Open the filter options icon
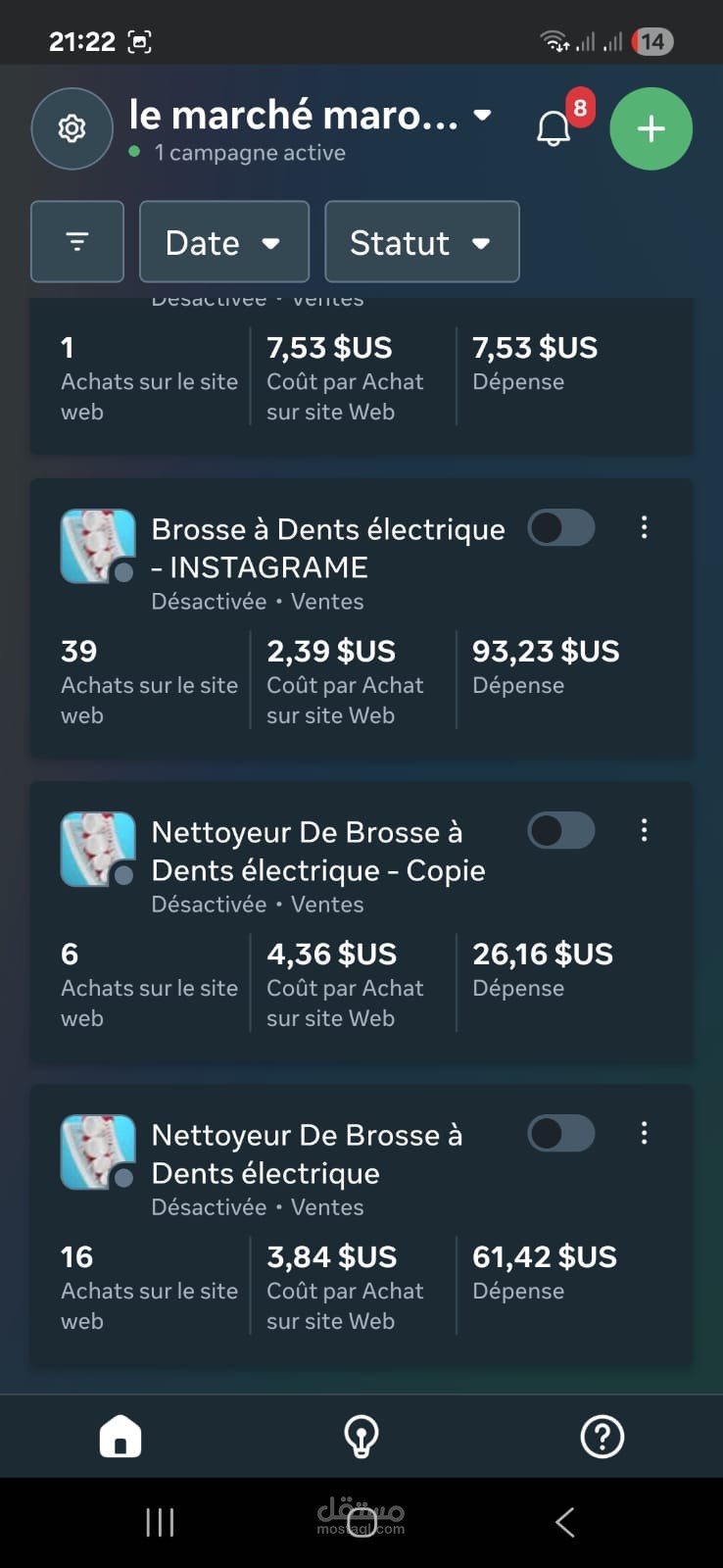The image size is (723, 1568). 77,242
